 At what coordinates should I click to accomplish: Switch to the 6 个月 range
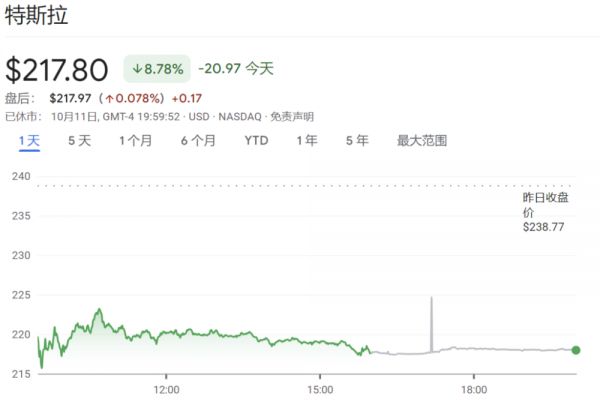point(198,141)
